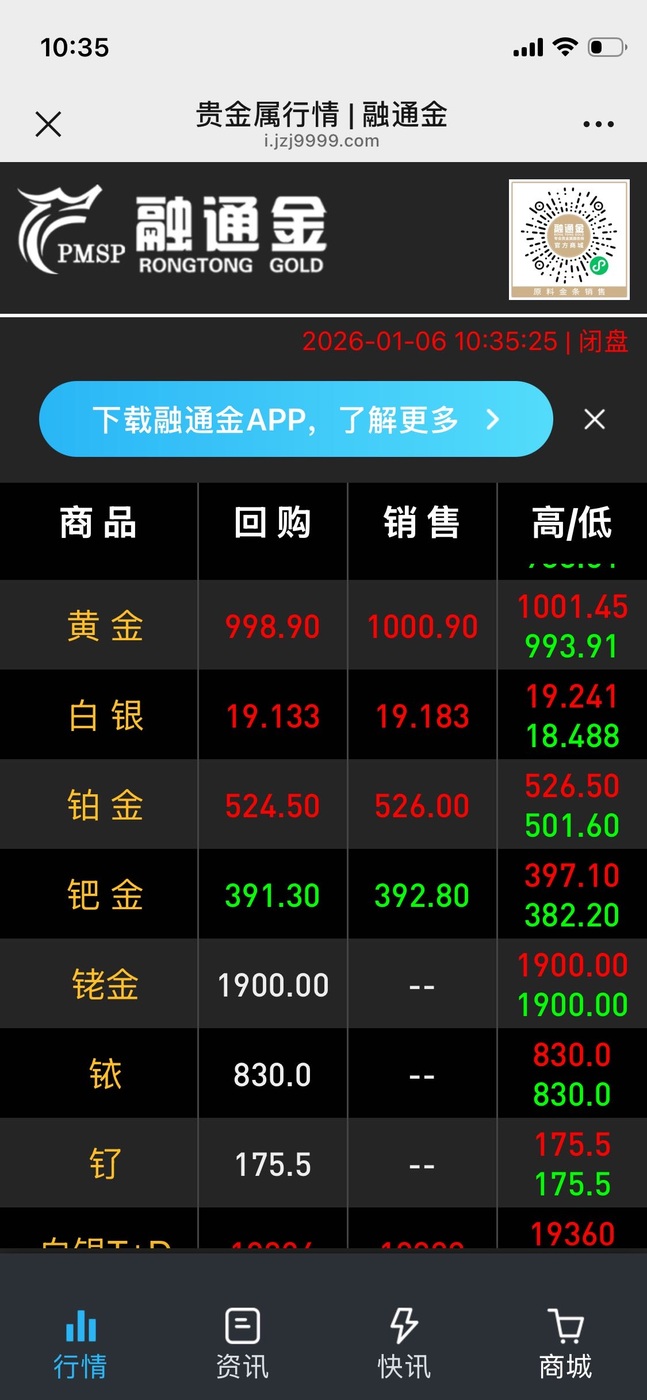Dismiss the APP download banner
The image size is (647, 1400).
(x=595, y=419)
